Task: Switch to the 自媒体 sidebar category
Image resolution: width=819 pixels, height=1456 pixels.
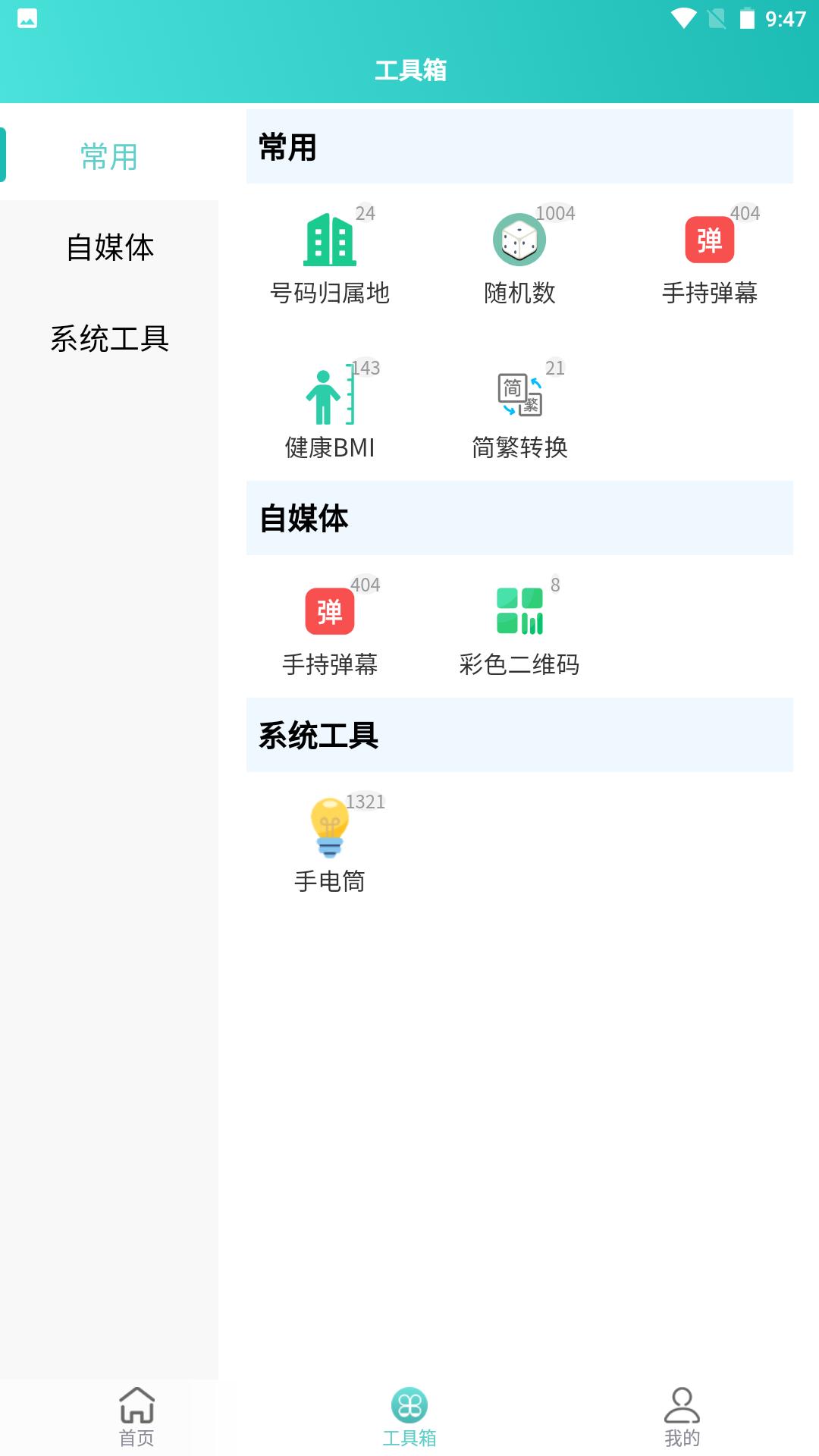Action: click(x=109, y=248)
